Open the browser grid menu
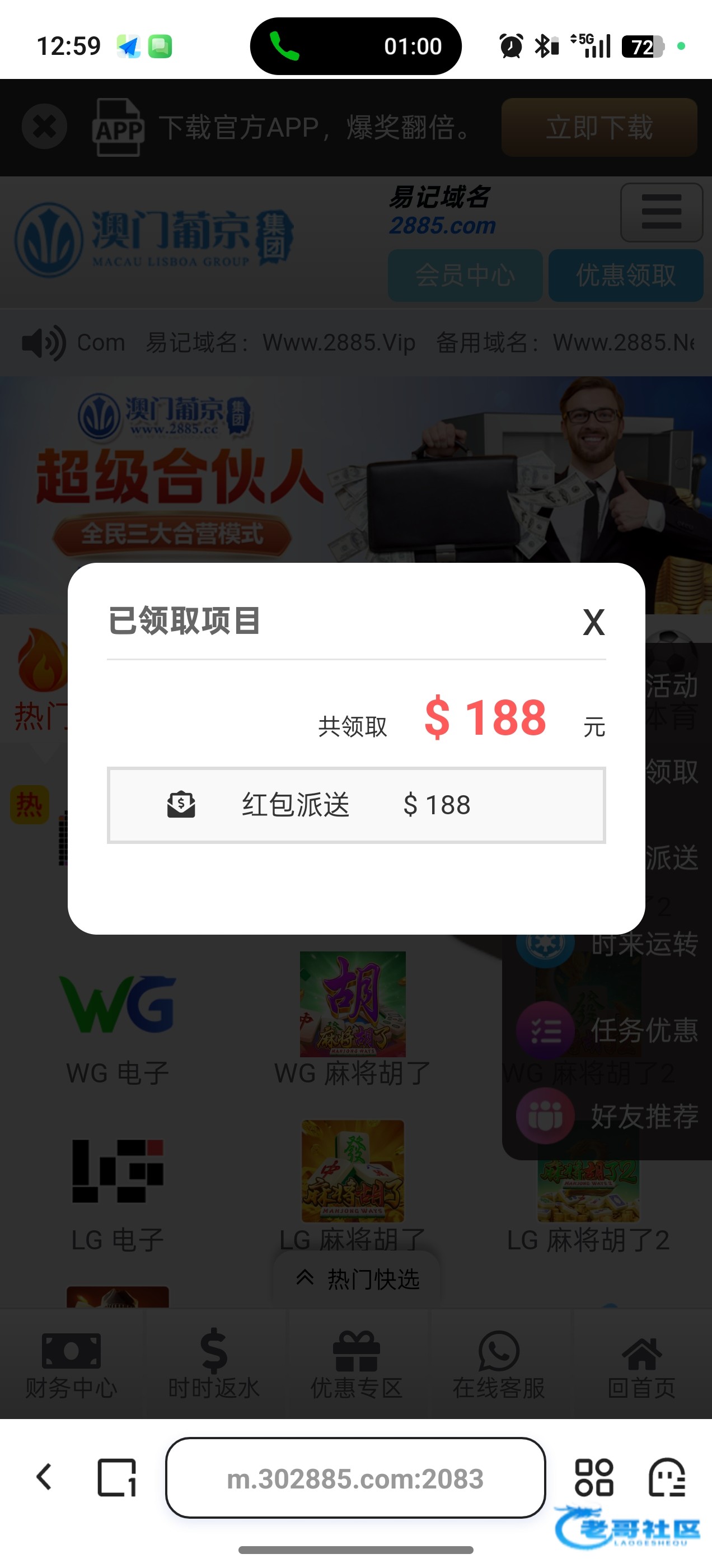 pos(593,1477)
